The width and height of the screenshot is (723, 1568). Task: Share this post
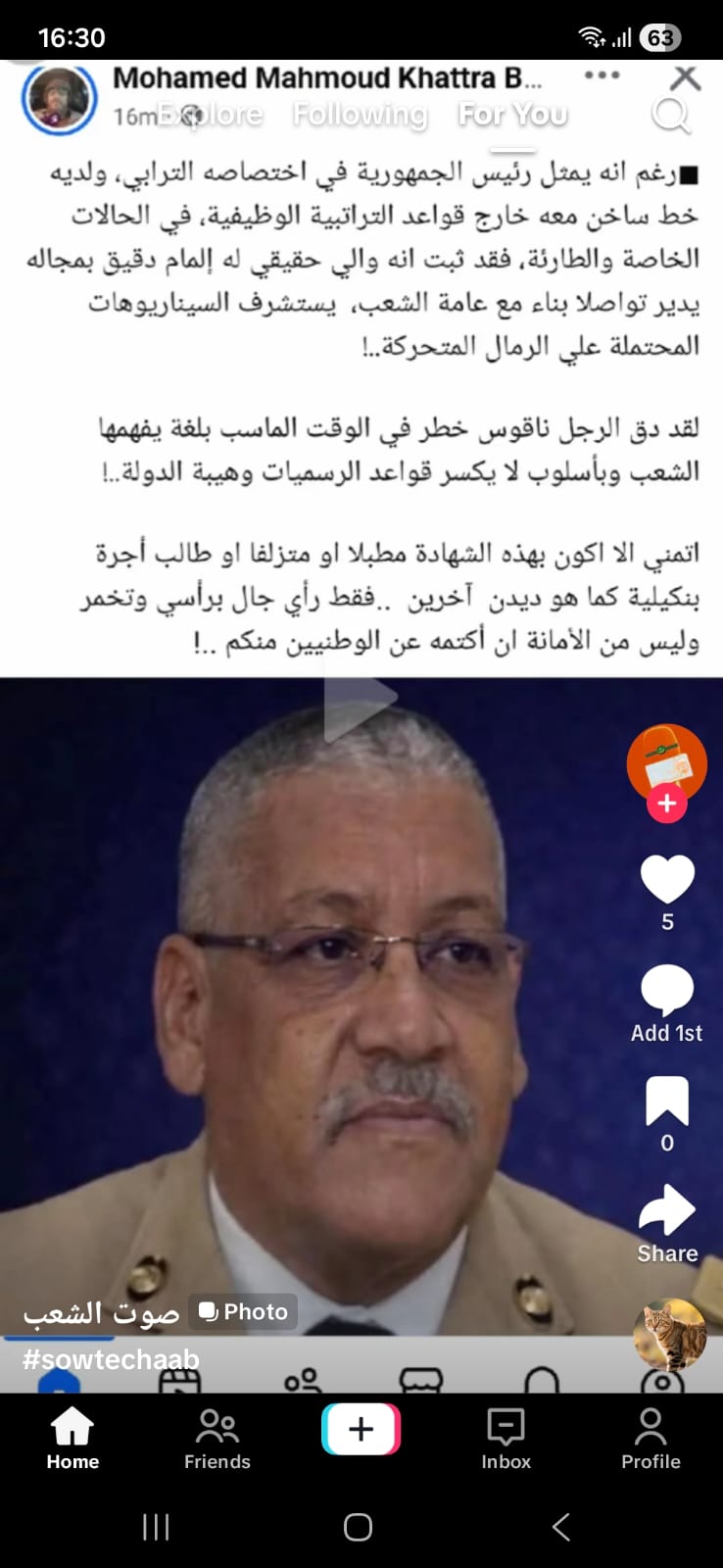pyautogui.click(x=667, y=1212)
